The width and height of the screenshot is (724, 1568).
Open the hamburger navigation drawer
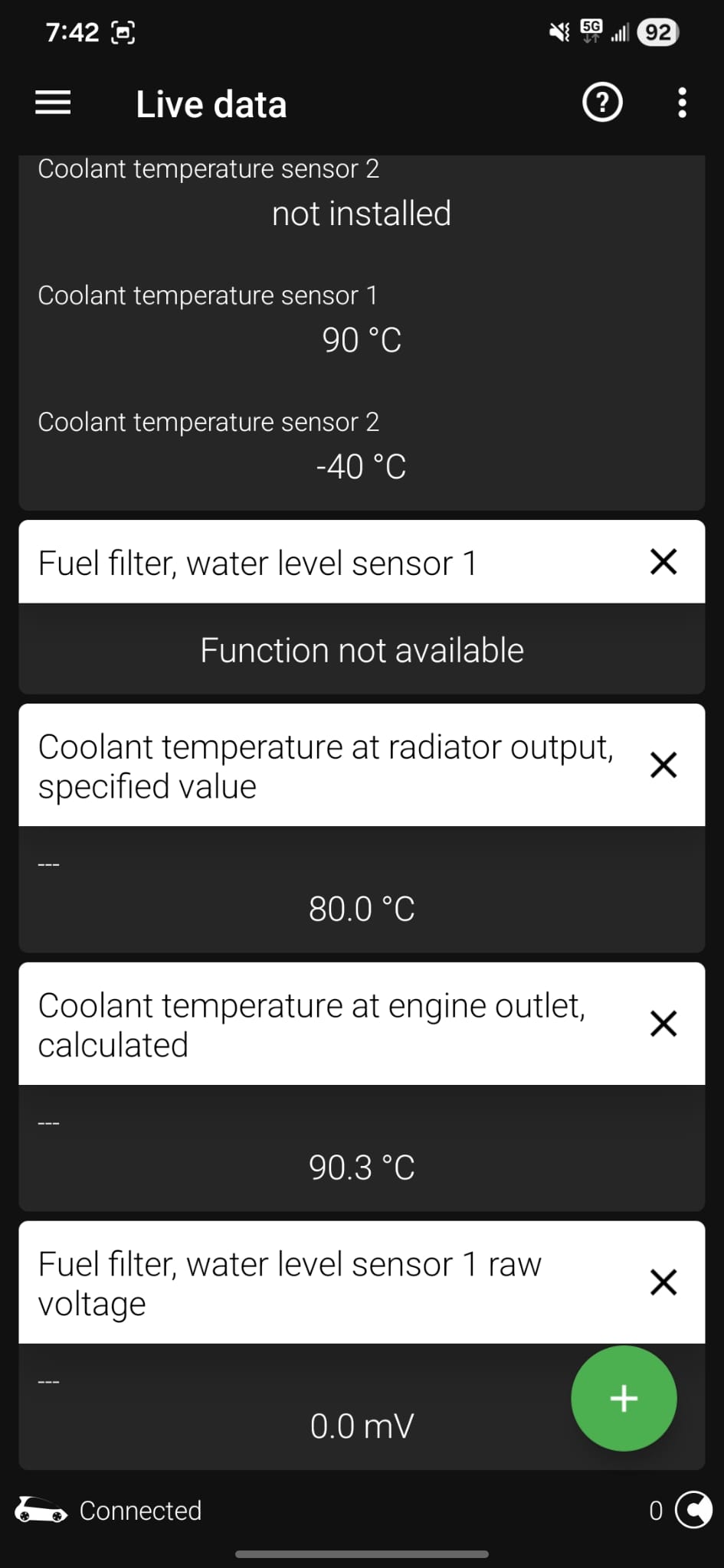click(53, 103)
